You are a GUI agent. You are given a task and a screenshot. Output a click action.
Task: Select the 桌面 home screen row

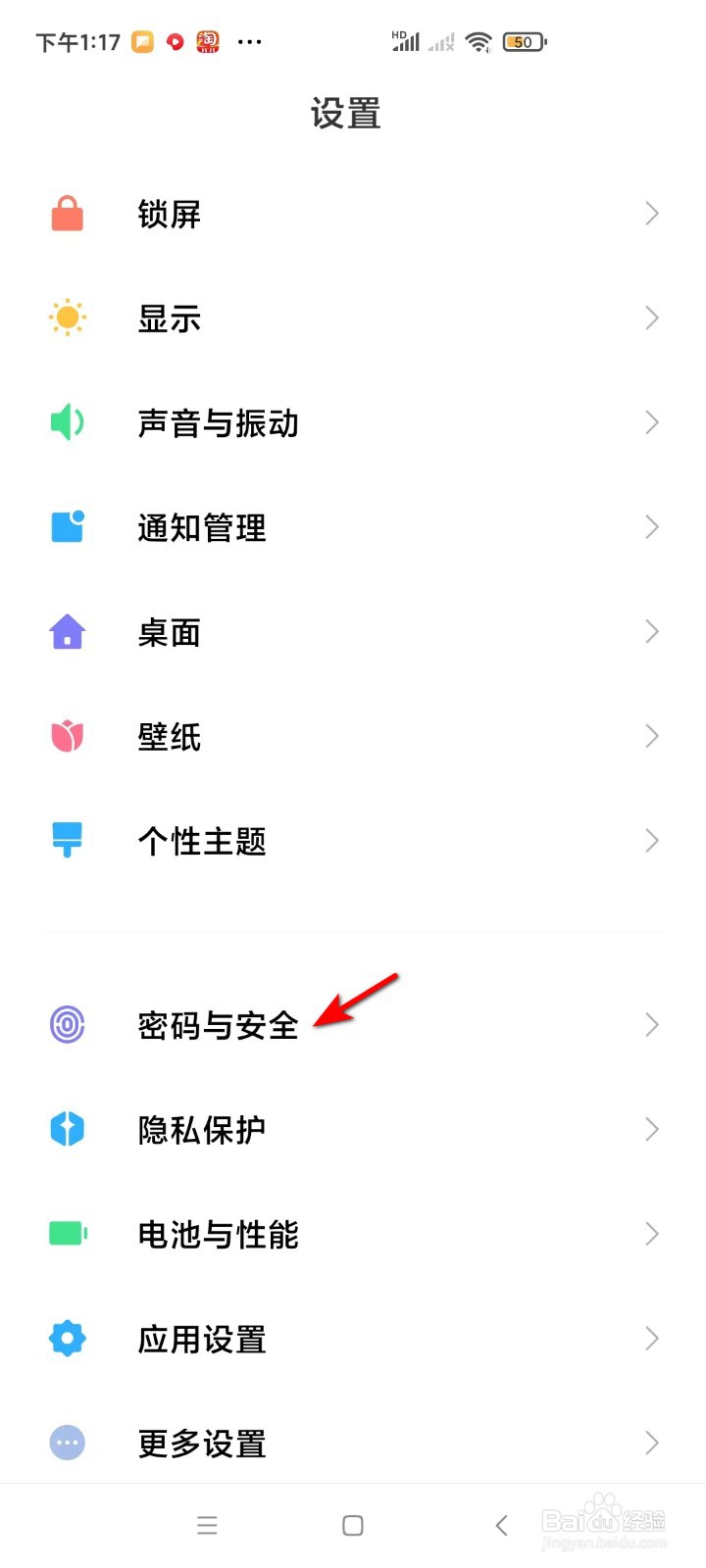click(353, 632)
